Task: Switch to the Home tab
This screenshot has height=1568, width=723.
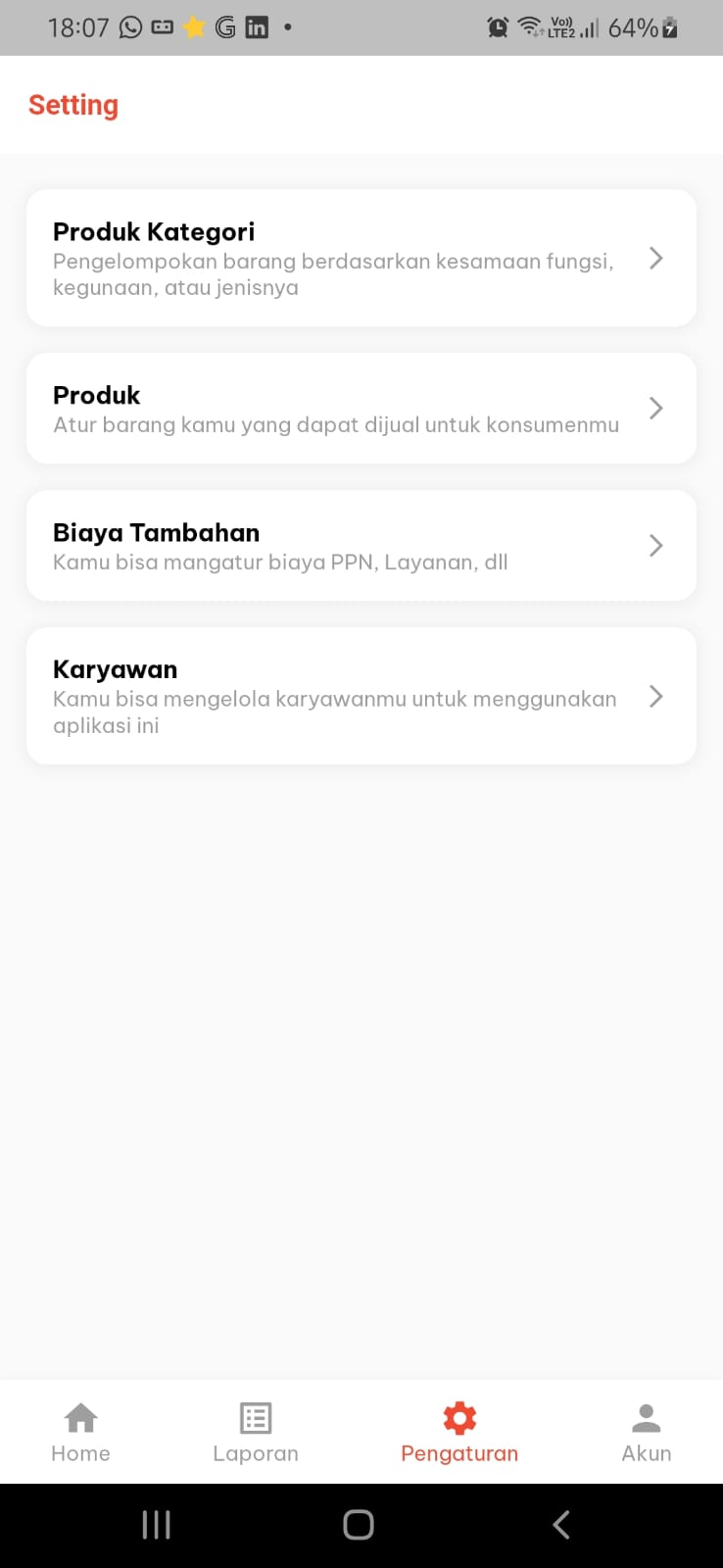Action: tap(80, 1432)
